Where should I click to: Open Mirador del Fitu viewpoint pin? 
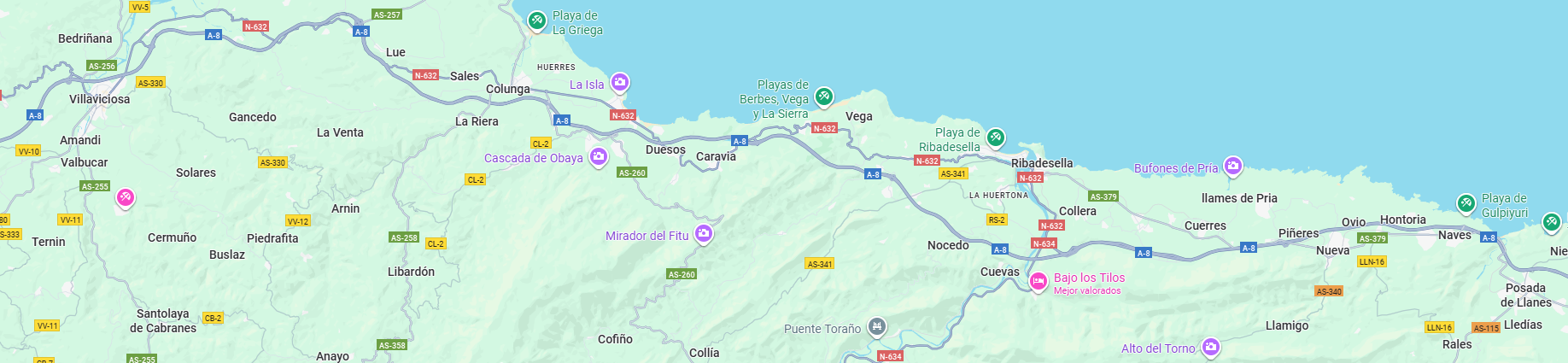(x=703, y=234)
